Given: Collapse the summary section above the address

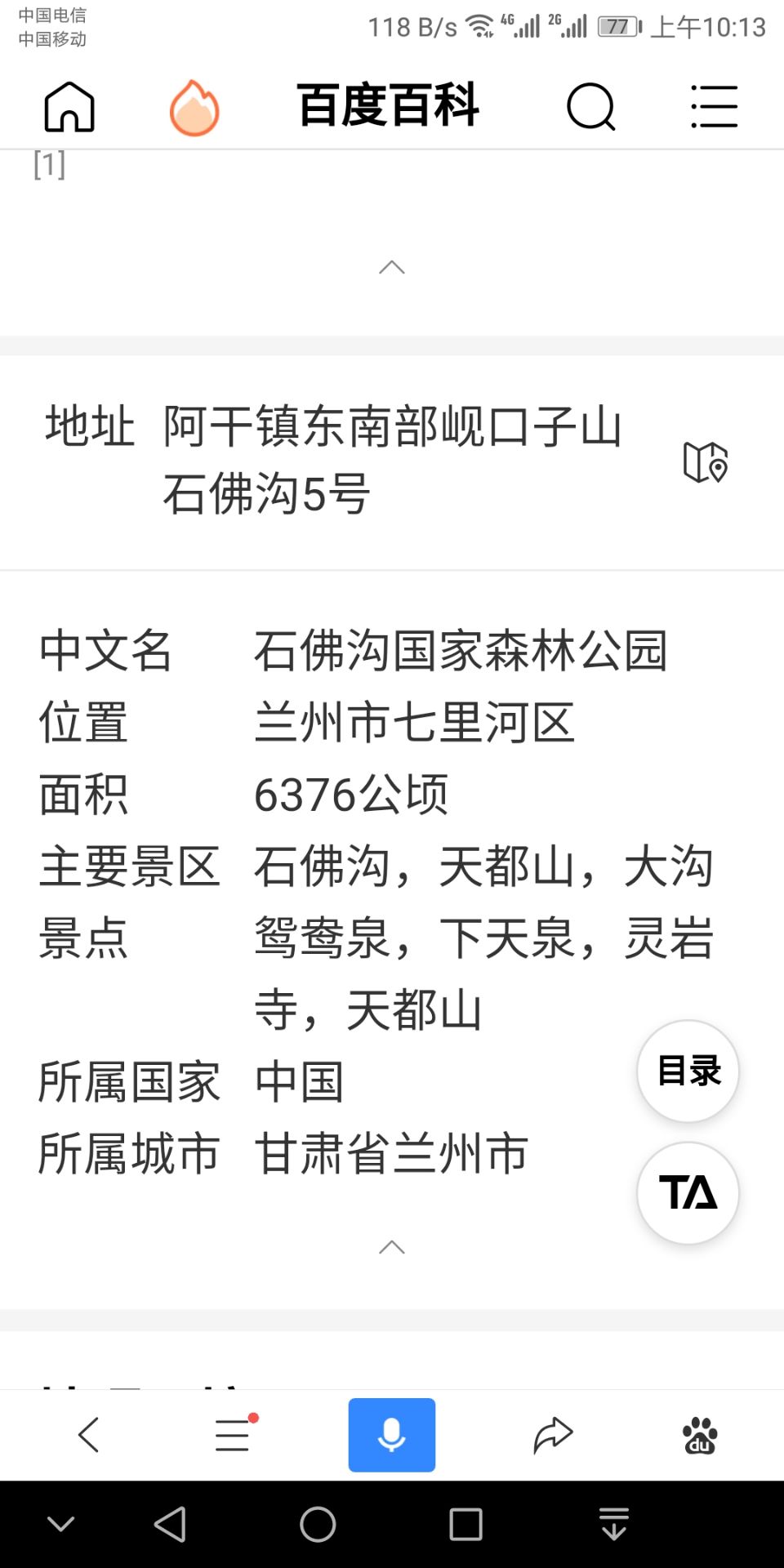Looking at the screenshot, I should click(392, 267).
